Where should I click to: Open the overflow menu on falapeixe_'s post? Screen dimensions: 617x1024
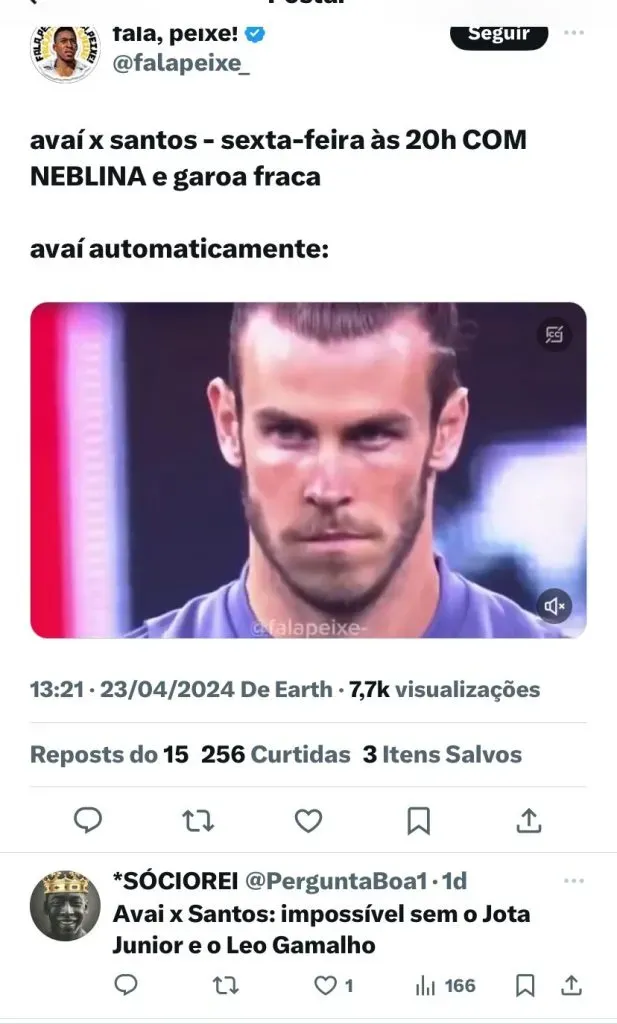click(x=573, y=32)
